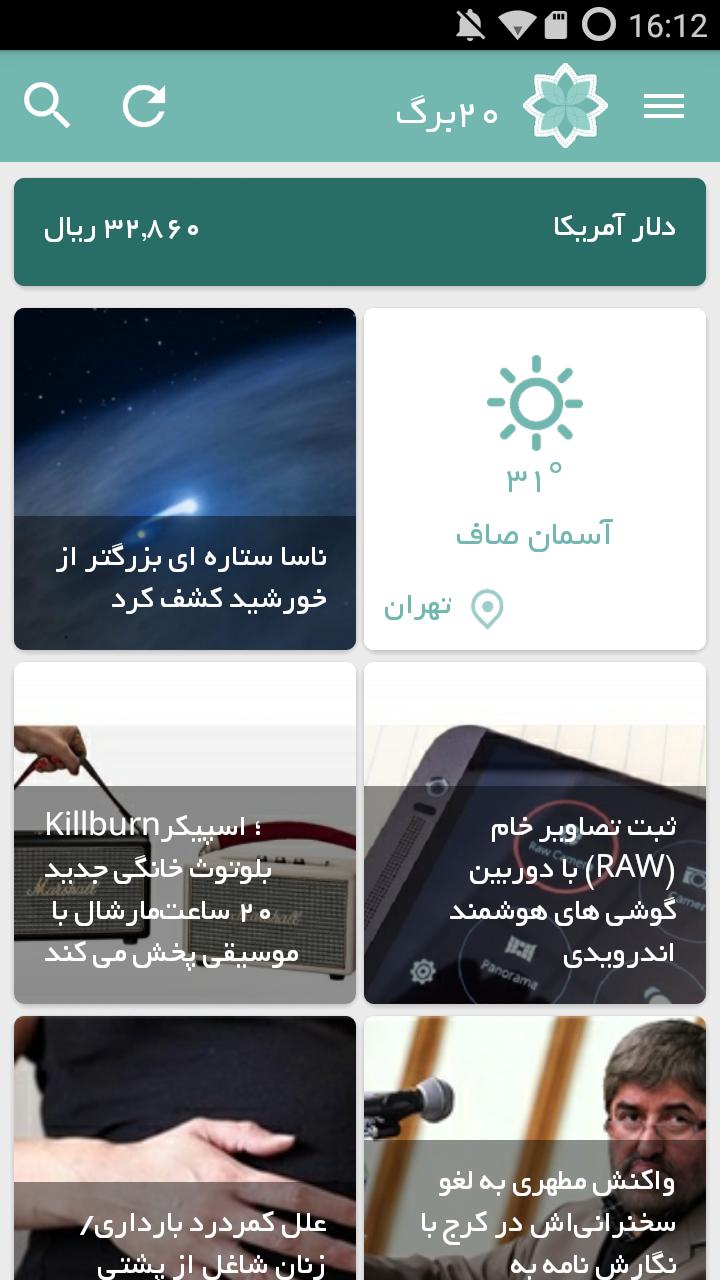Open the Marshall Killburn speaker article

click(x=185, y=833)
